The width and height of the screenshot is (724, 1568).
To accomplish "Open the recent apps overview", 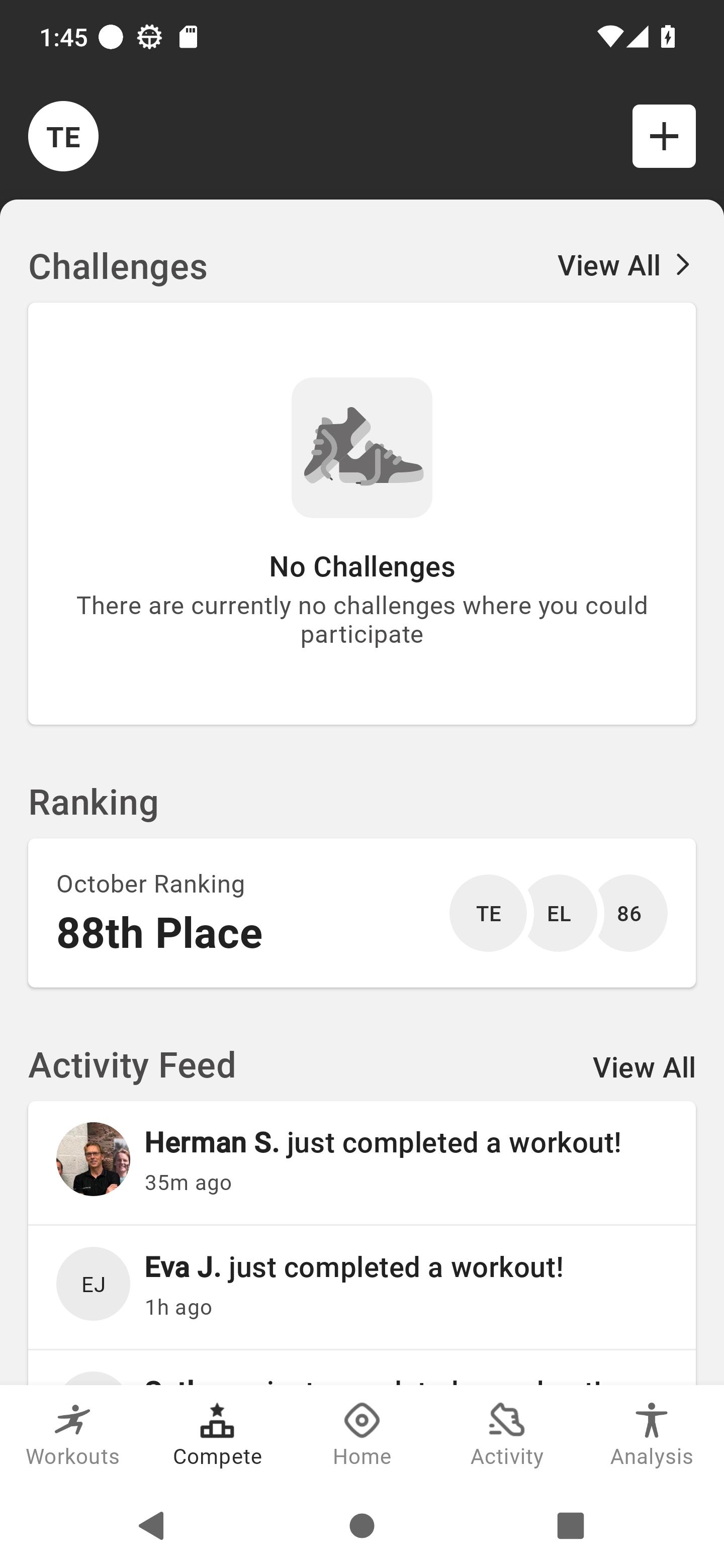I will (x=571, y=1526).
